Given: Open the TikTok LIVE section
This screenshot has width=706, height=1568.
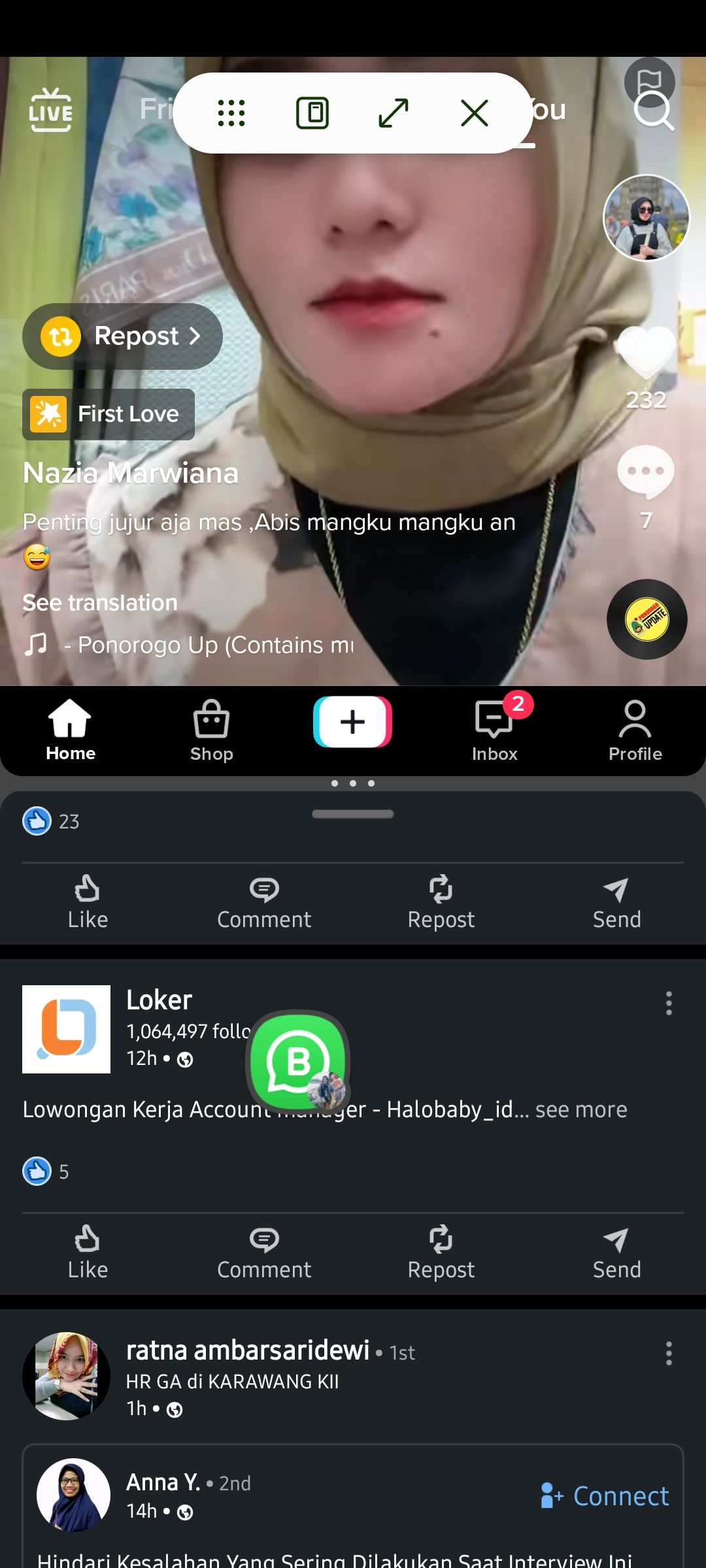Looking at the screenshot, I should pyautogui.click(x=51, y=111).
